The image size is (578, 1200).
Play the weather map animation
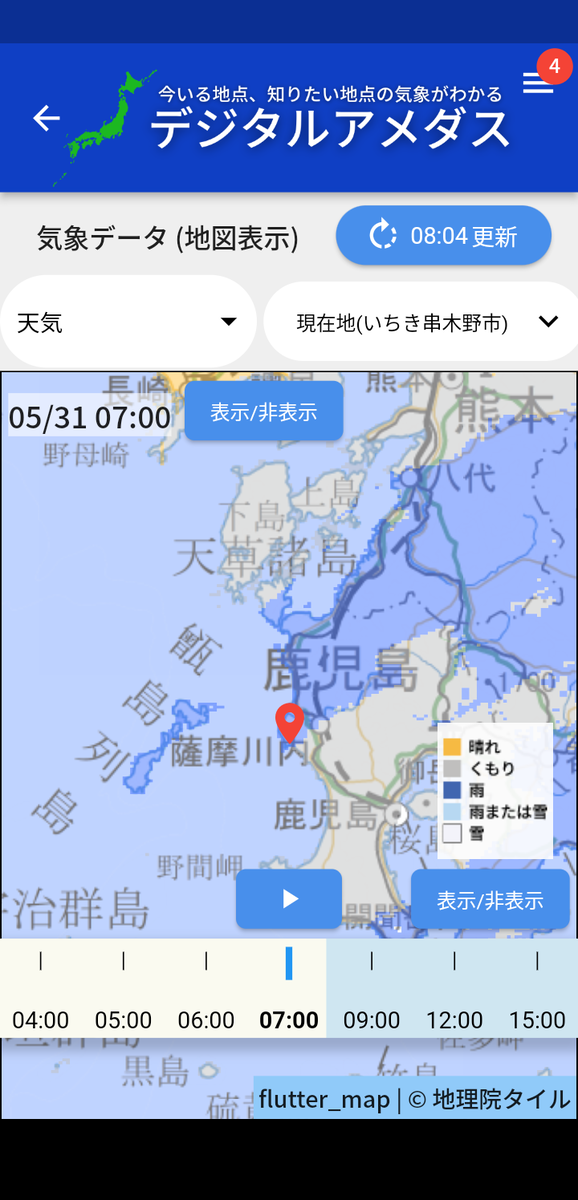point(289,899)
